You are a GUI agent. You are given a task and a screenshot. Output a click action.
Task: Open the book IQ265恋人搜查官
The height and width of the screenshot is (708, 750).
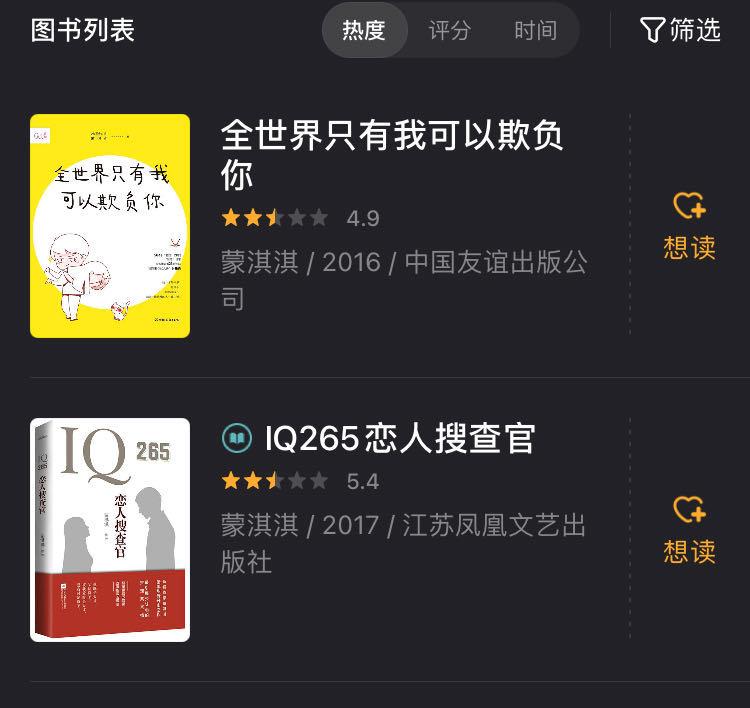coord(400,439)
